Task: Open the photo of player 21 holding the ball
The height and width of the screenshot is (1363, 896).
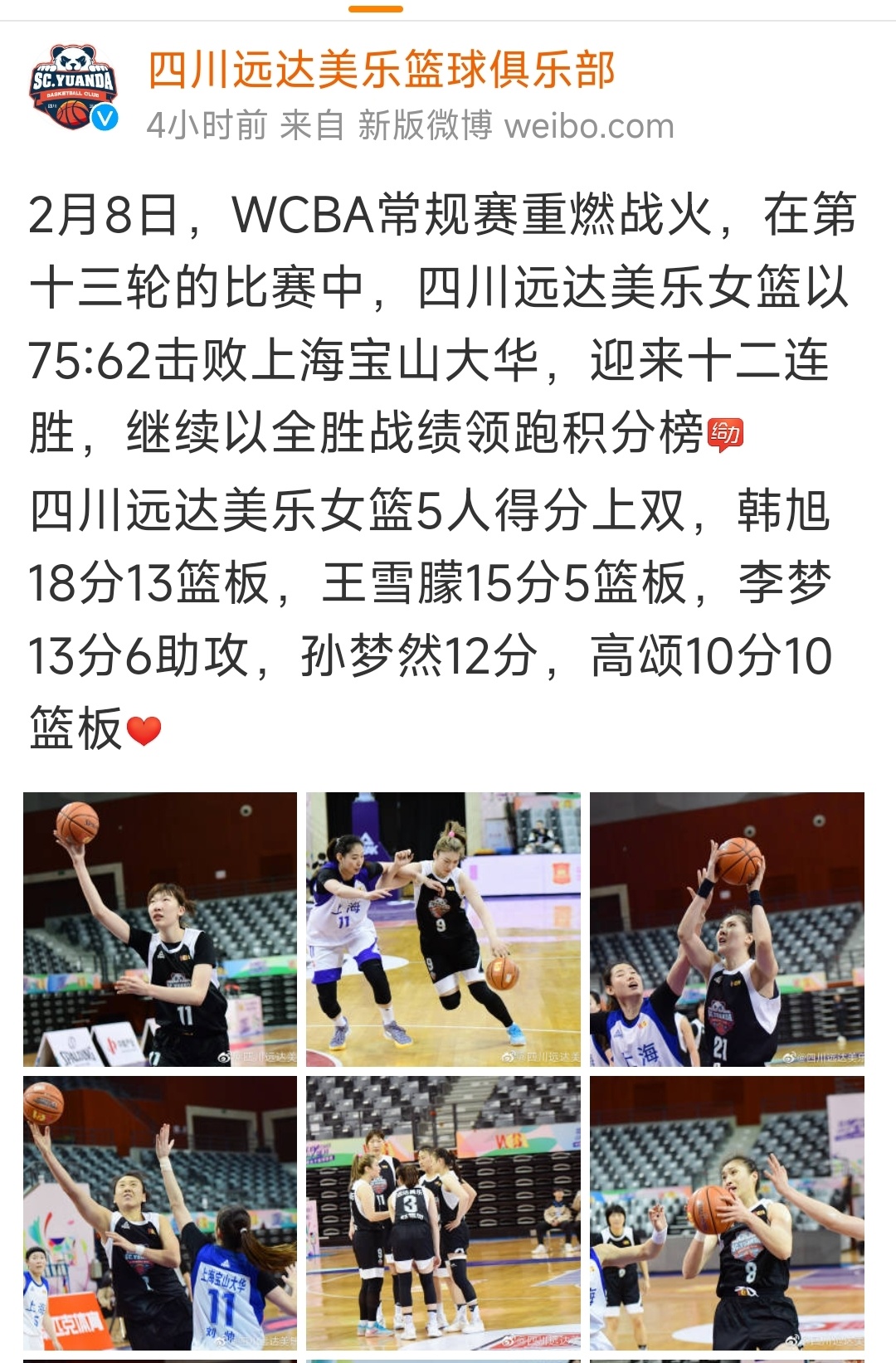Action: coord(727,929)
